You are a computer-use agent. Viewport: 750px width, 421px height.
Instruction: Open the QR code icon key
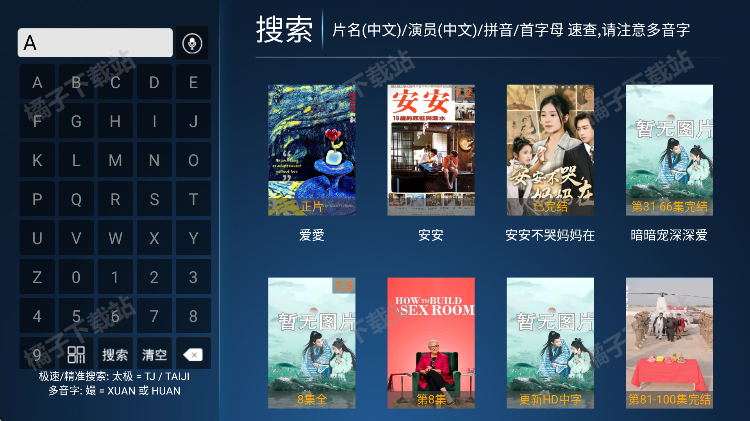click(76, 354)
